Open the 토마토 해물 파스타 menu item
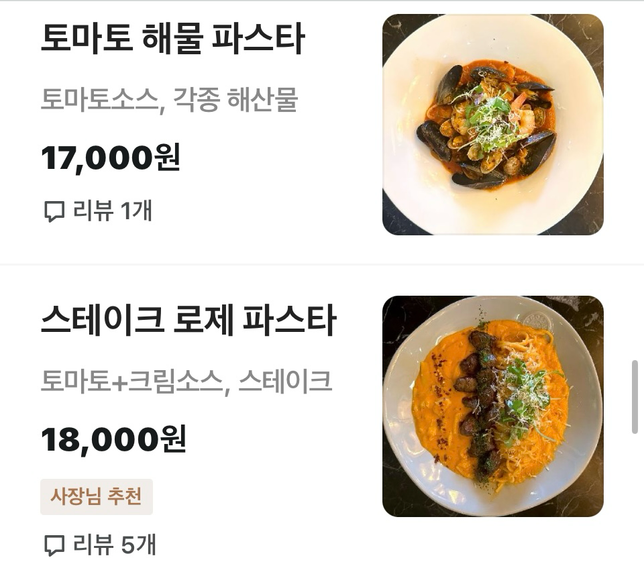 172,39
